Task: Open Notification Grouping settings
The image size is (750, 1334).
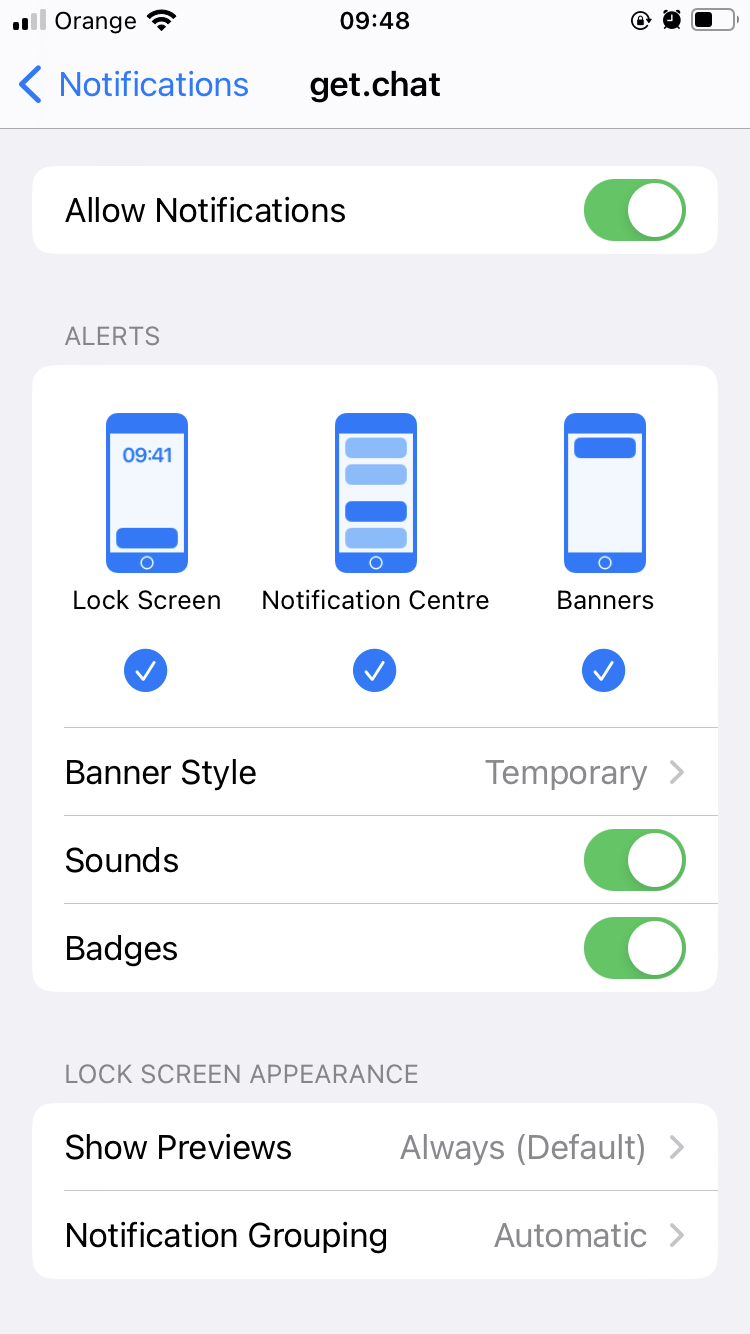Action: 375,1235
